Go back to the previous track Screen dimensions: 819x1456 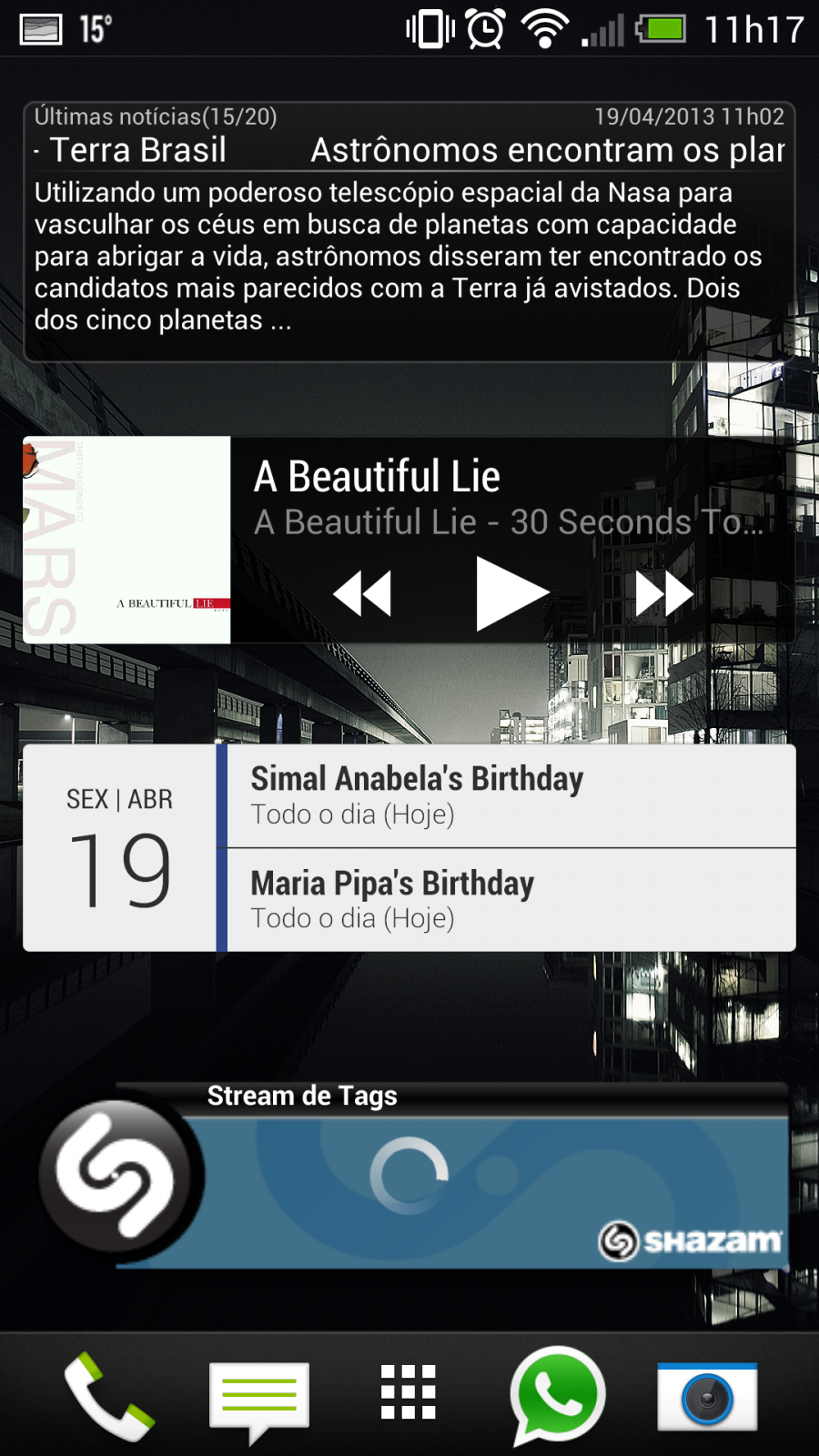pyautogui.click(x=362, y=594)
